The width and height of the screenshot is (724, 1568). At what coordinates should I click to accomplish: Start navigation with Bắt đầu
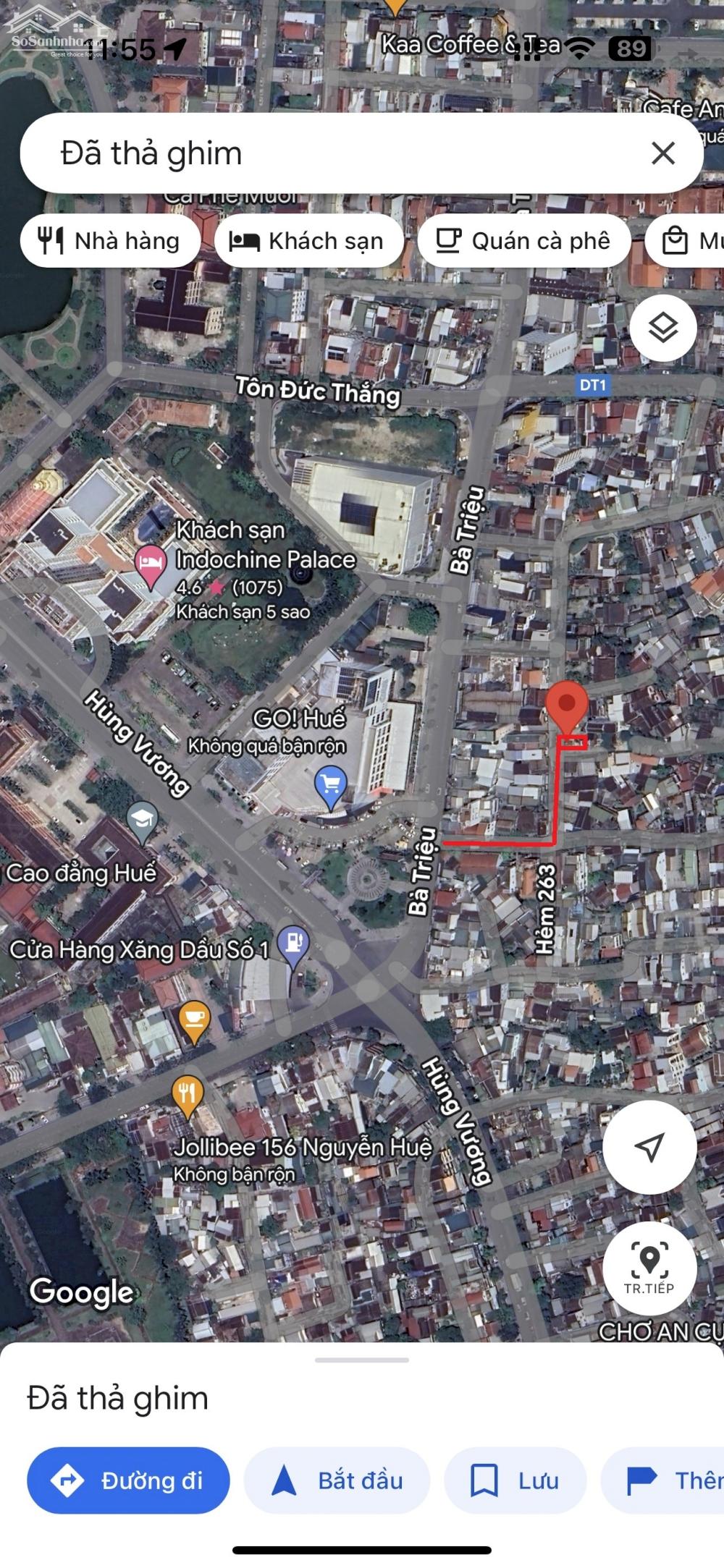click(x=337, y=1480)
